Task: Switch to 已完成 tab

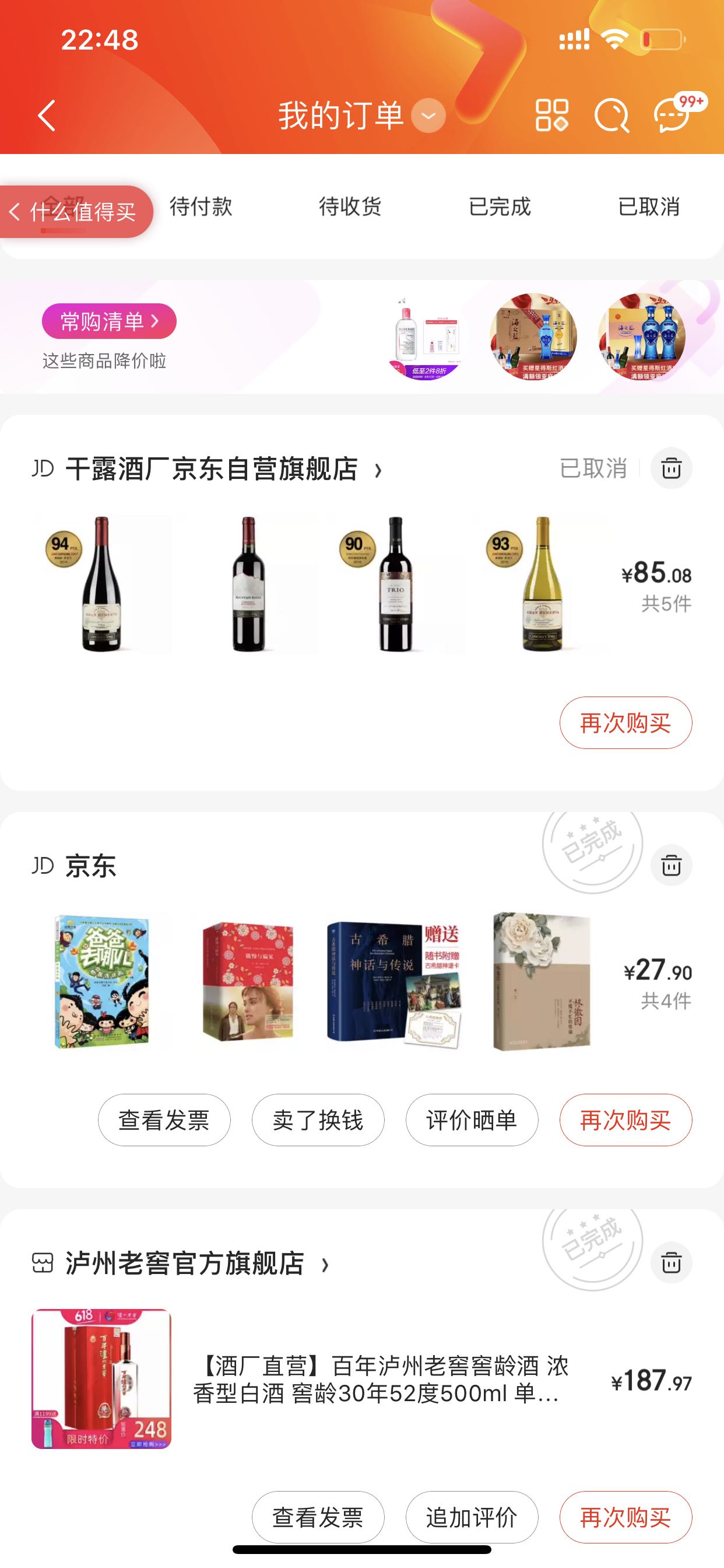Action: click(500, 207)
